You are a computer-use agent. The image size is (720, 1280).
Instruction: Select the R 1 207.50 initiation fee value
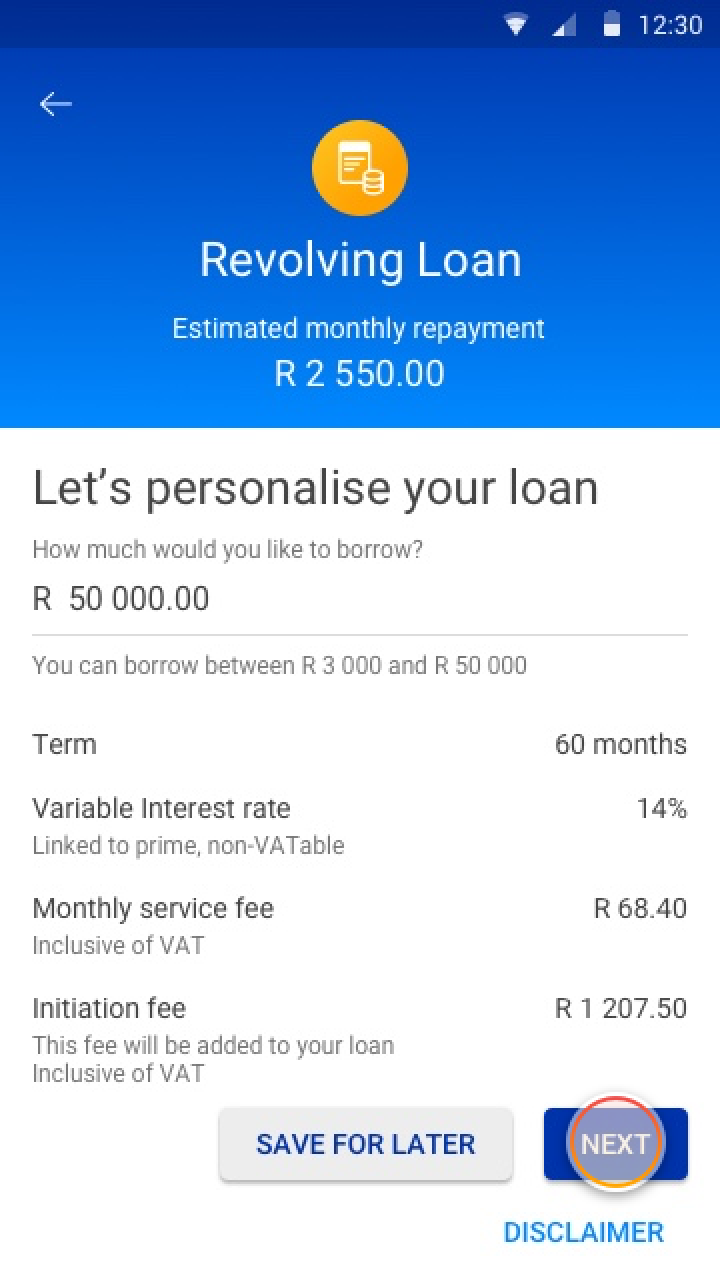[x=622, y=1008]
